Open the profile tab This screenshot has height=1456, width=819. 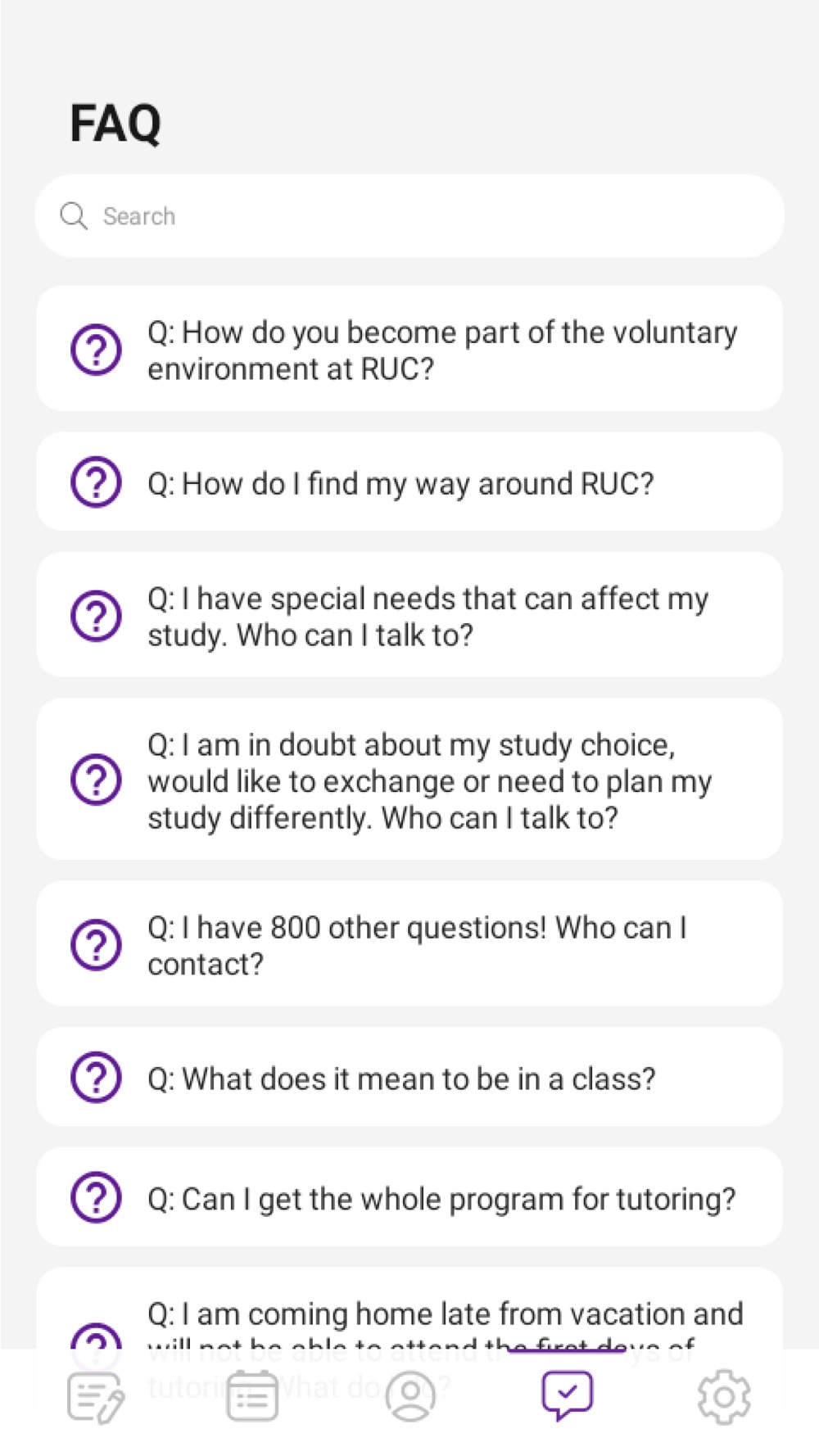409,1397
